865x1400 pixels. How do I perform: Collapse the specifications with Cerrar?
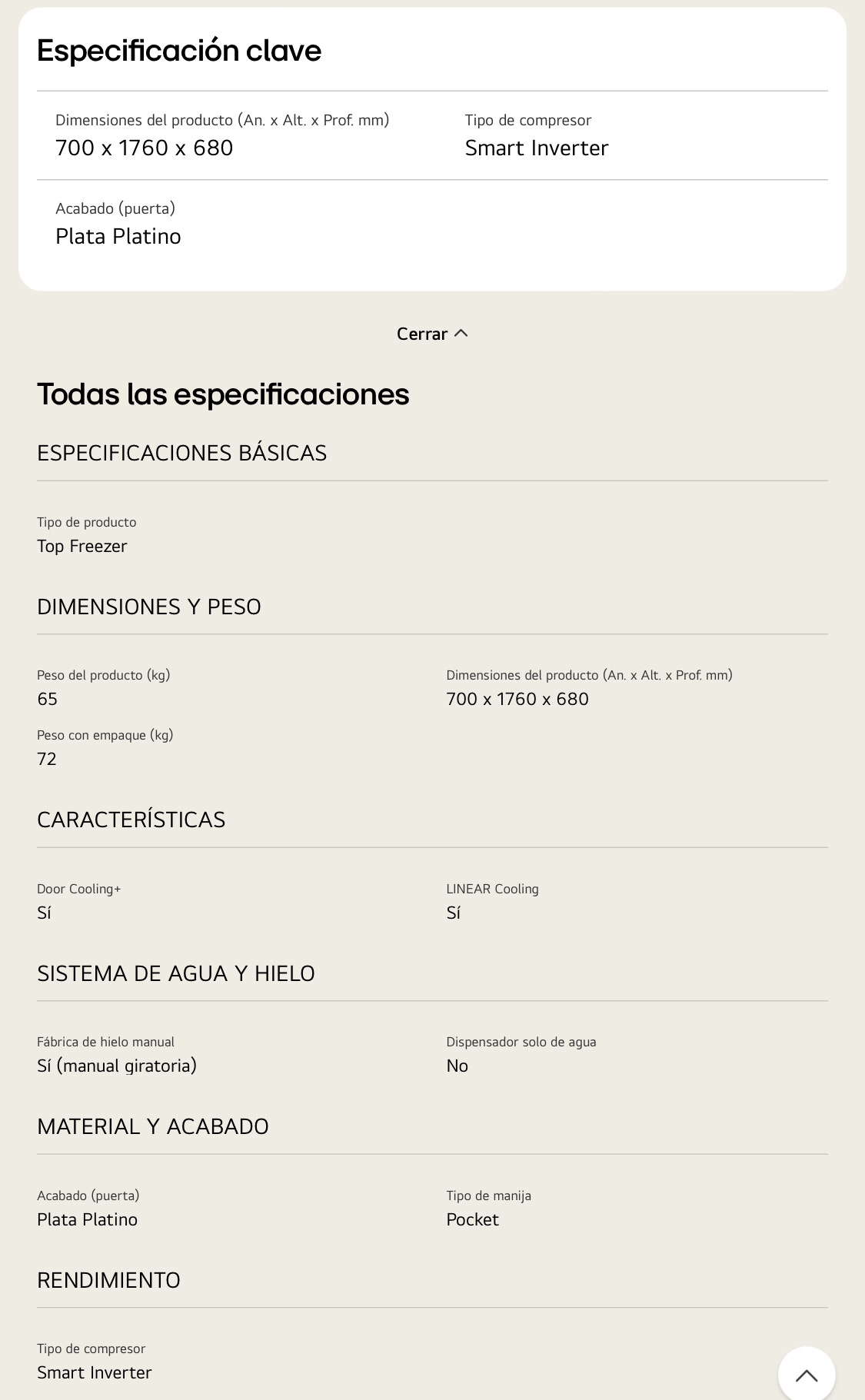(x=432, y=334)
